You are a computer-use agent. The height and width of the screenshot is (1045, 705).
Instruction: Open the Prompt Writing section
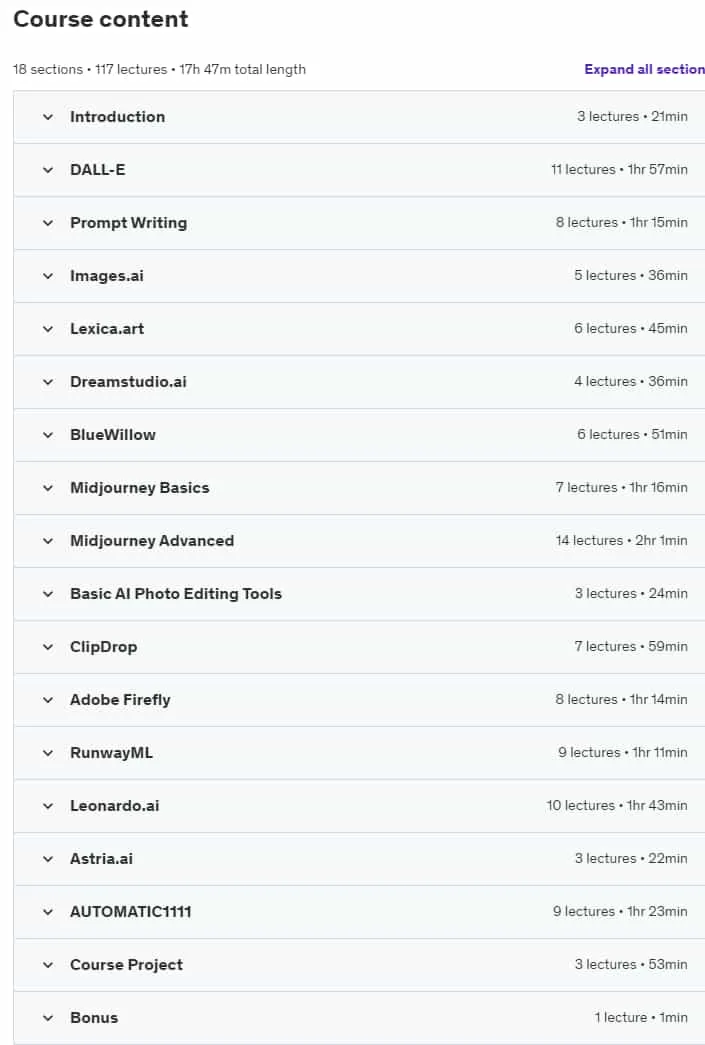(x=359, y=223)
